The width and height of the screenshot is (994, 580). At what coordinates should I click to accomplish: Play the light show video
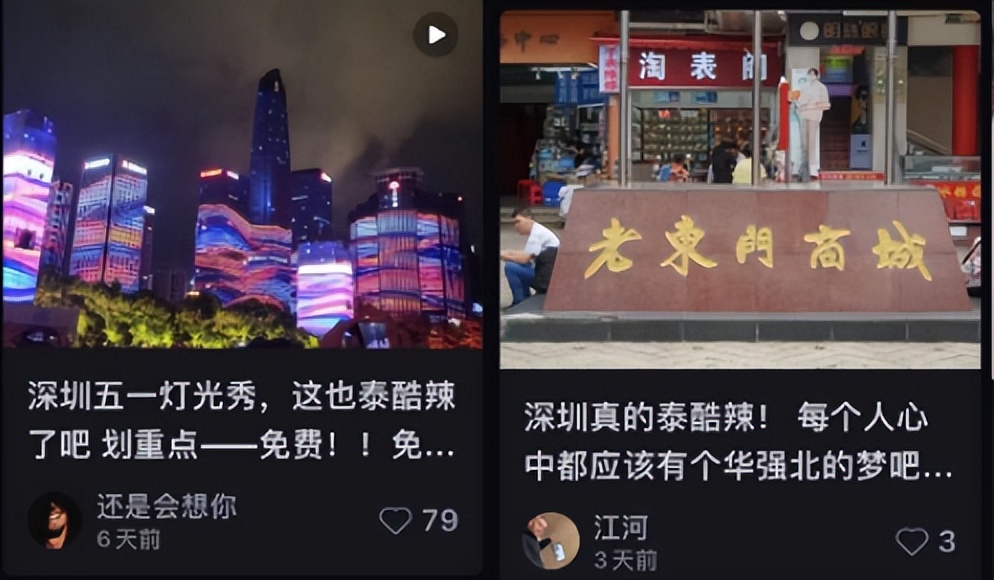tap(436, 35)
